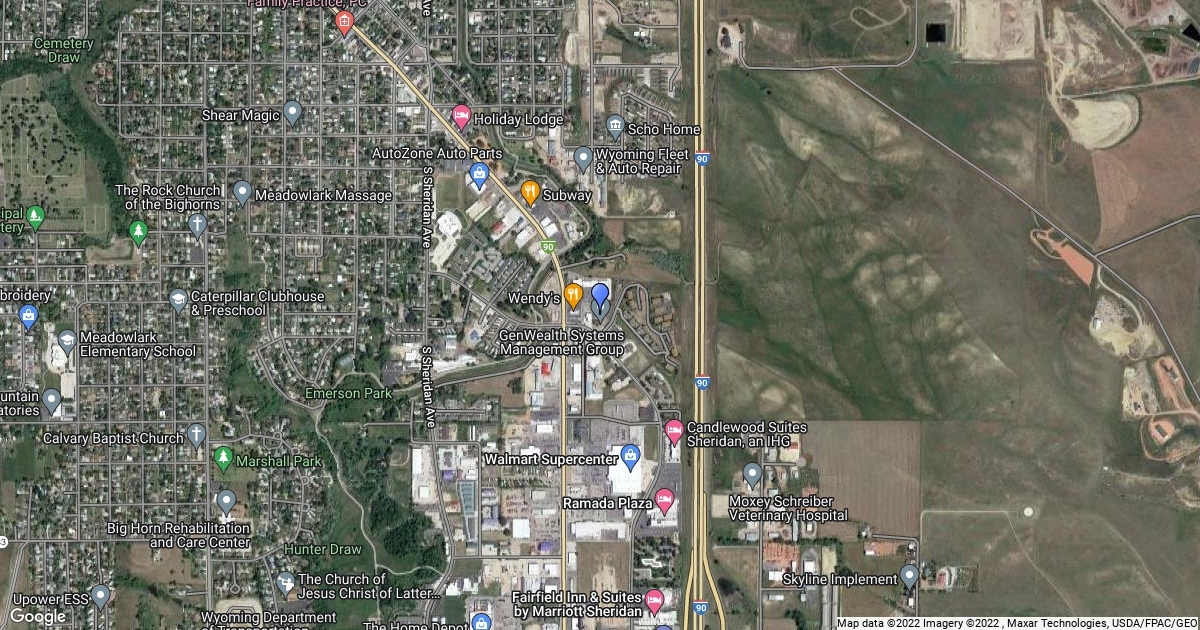Select the AutoZone Auto Parts pin
Viewport: 1200px width, 630px height.
(x=479, y=176)
